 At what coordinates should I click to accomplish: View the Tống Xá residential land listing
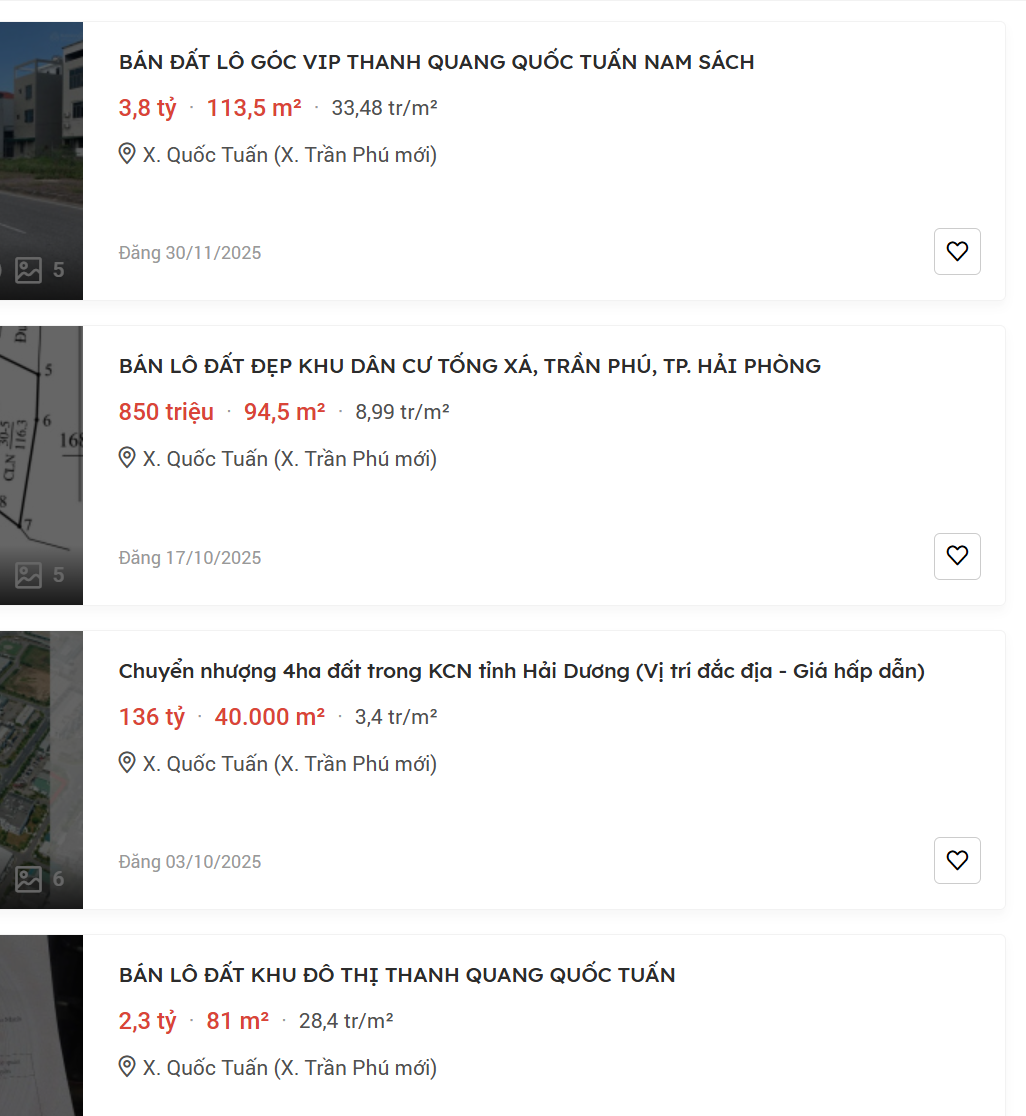(x=469, y=366)
